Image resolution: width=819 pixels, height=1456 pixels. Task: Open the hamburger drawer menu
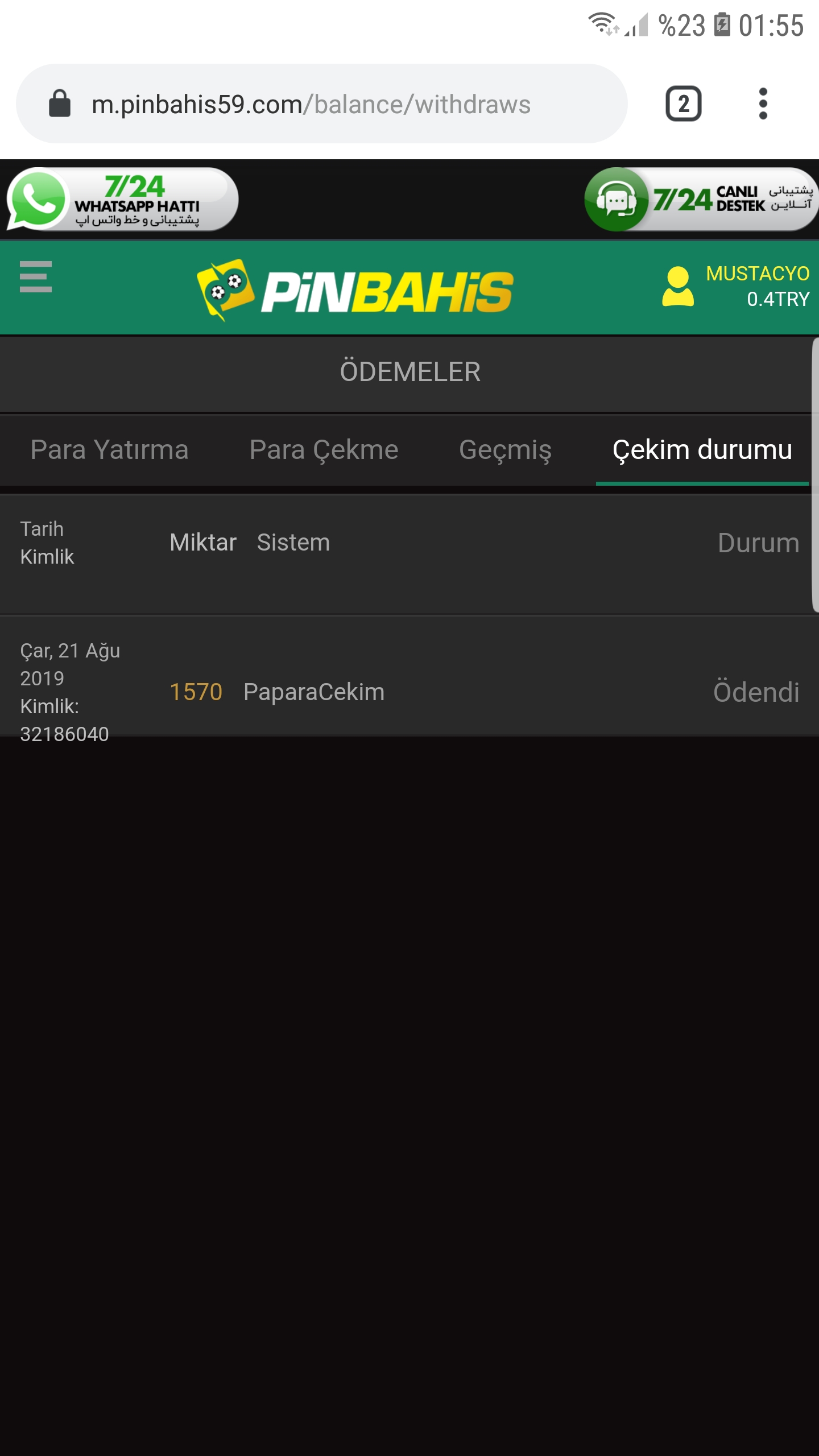coord(36,277)
